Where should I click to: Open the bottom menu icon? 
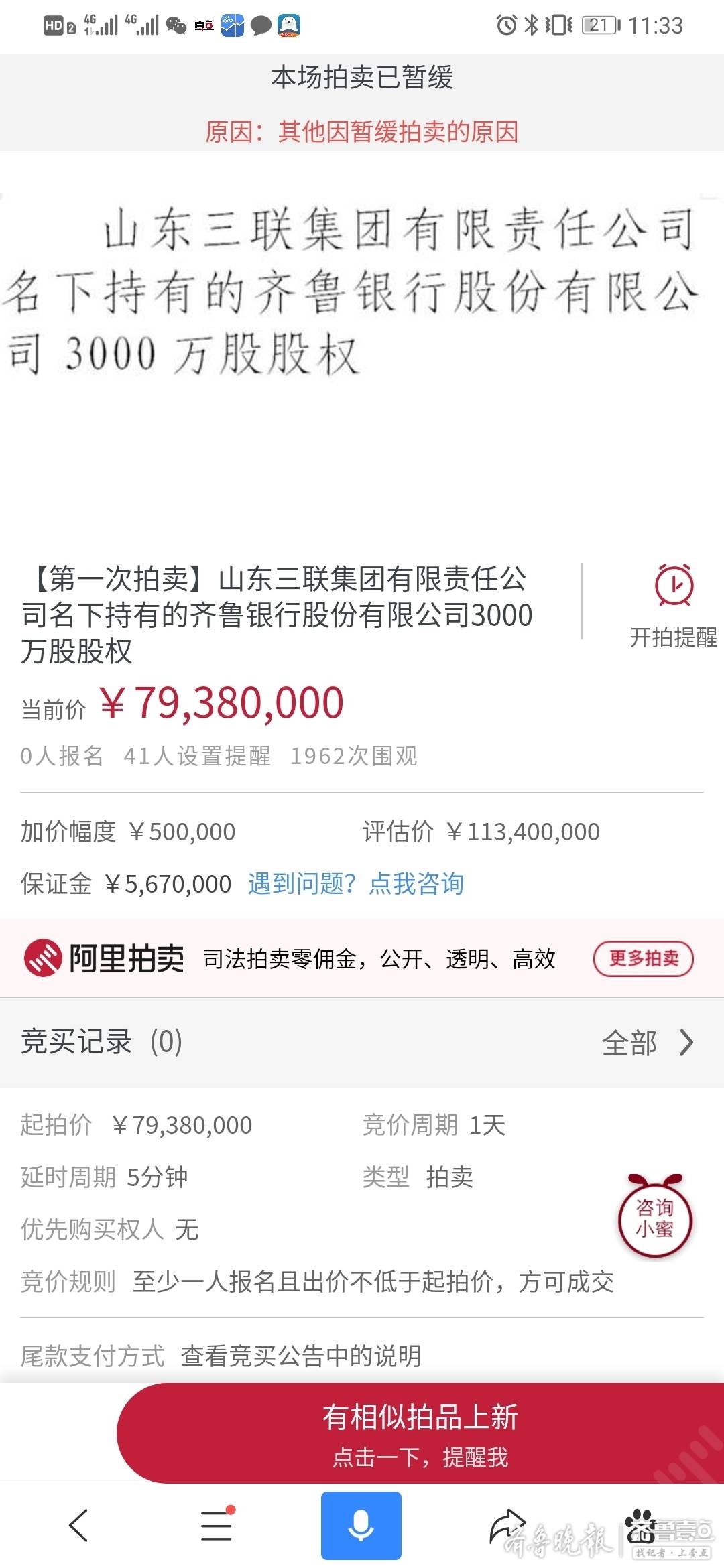click(x=217, y=1526)
